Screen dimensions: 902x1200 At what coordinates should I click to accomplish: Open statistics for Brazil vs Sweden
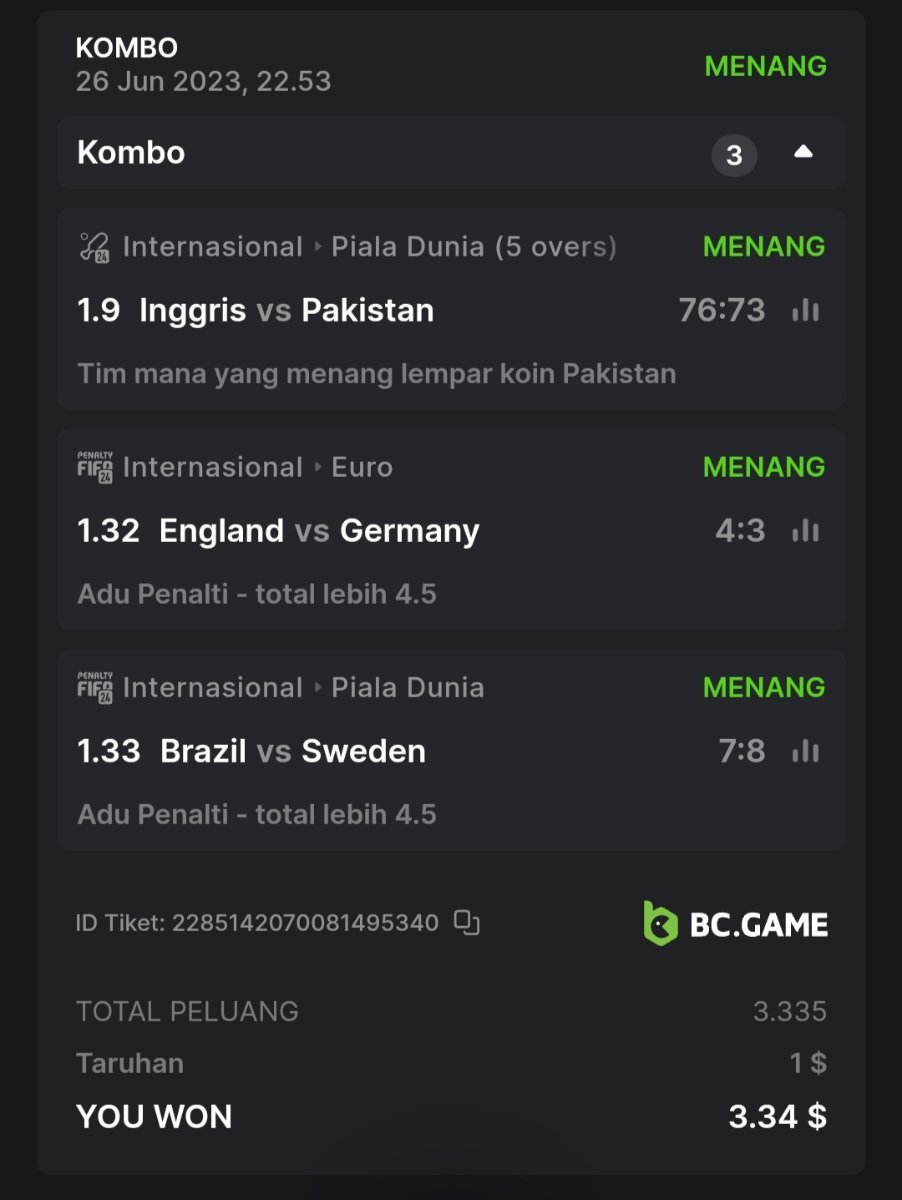pyautogui.click(x=805, y=751)
